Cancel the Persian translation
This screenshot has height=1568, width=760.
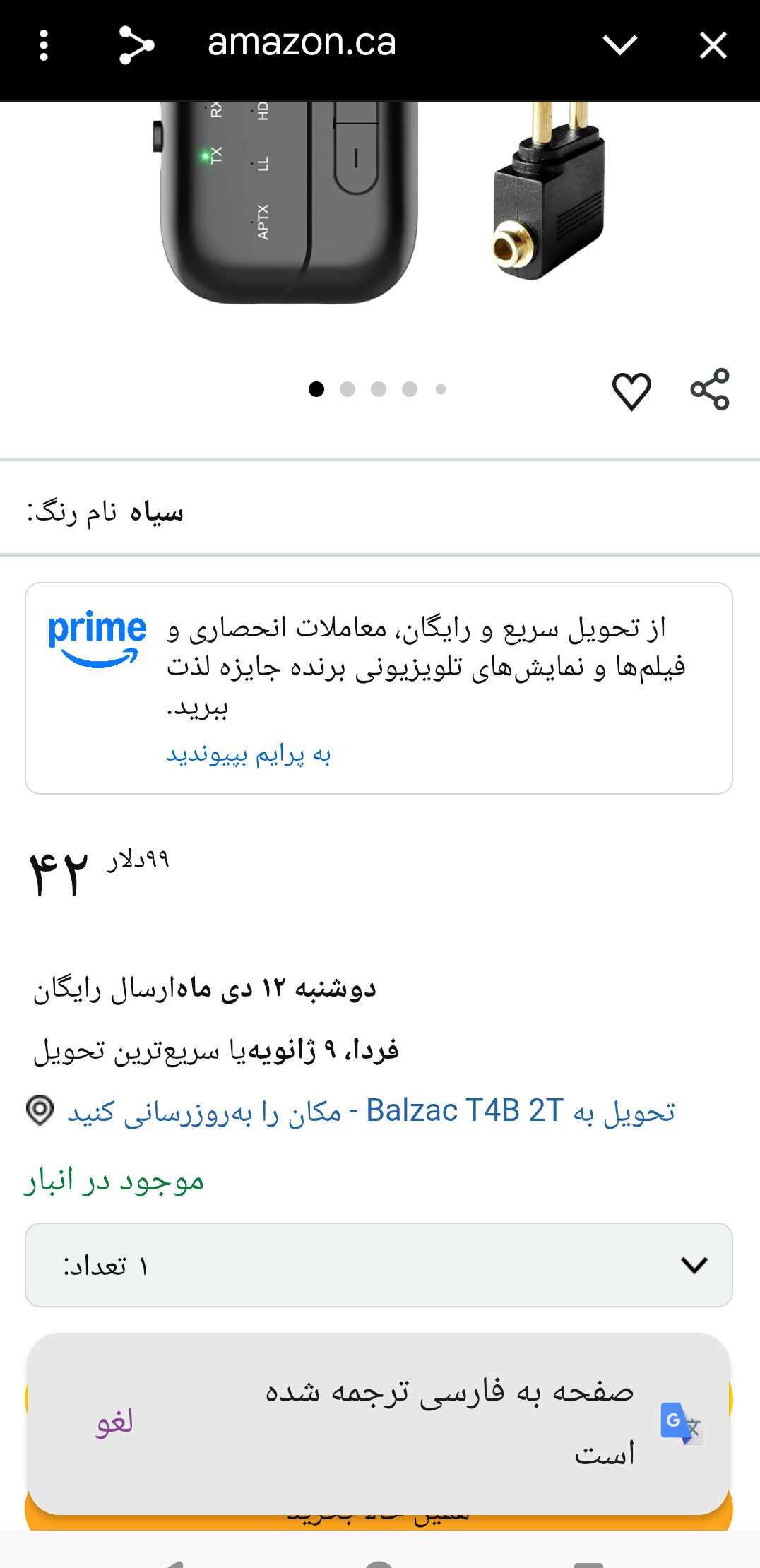(x=115, y=1422)
